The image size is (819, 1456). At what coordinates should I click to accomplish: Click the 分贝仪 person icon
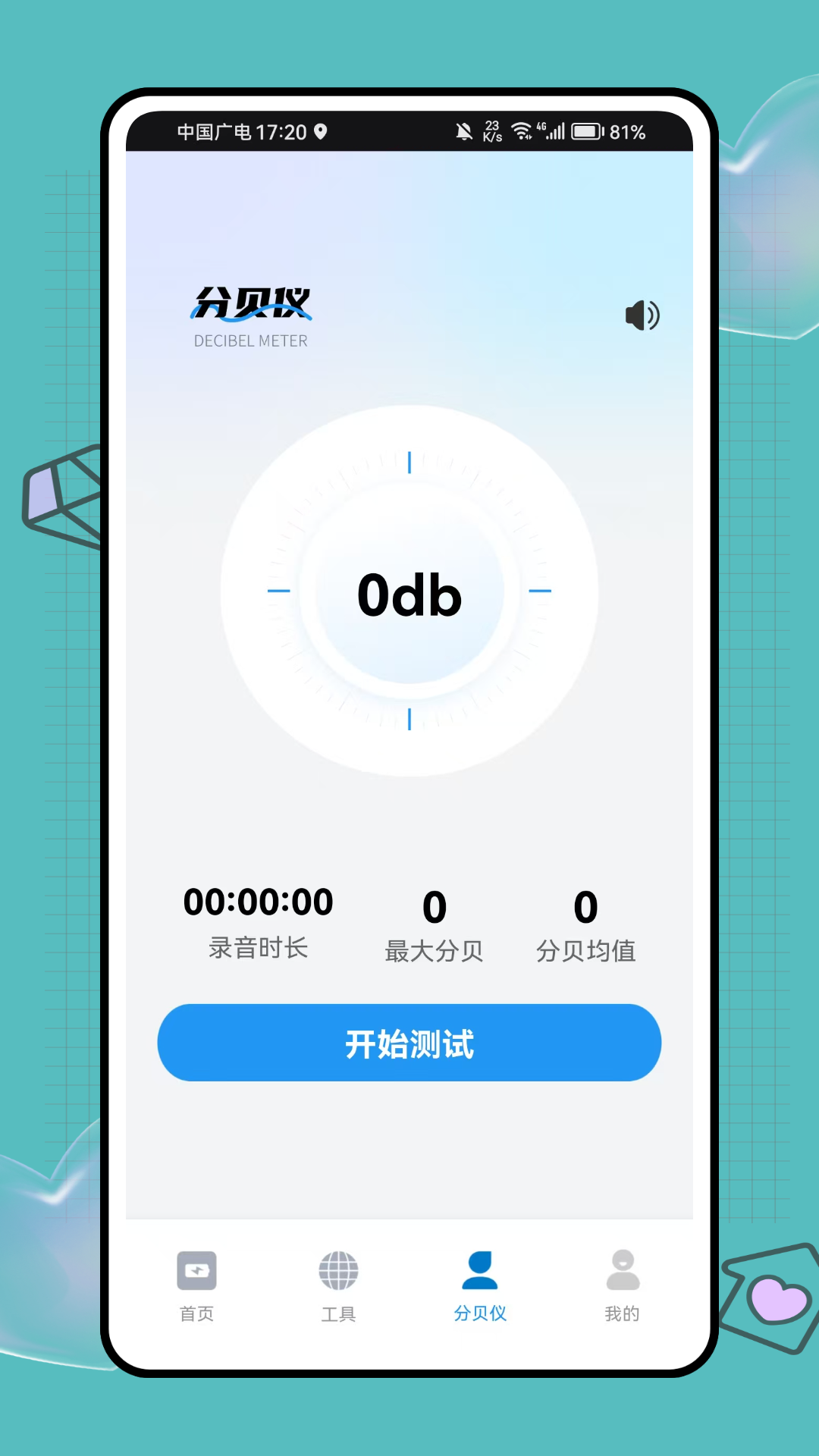pyautogui.click(x=479, y=1270)
